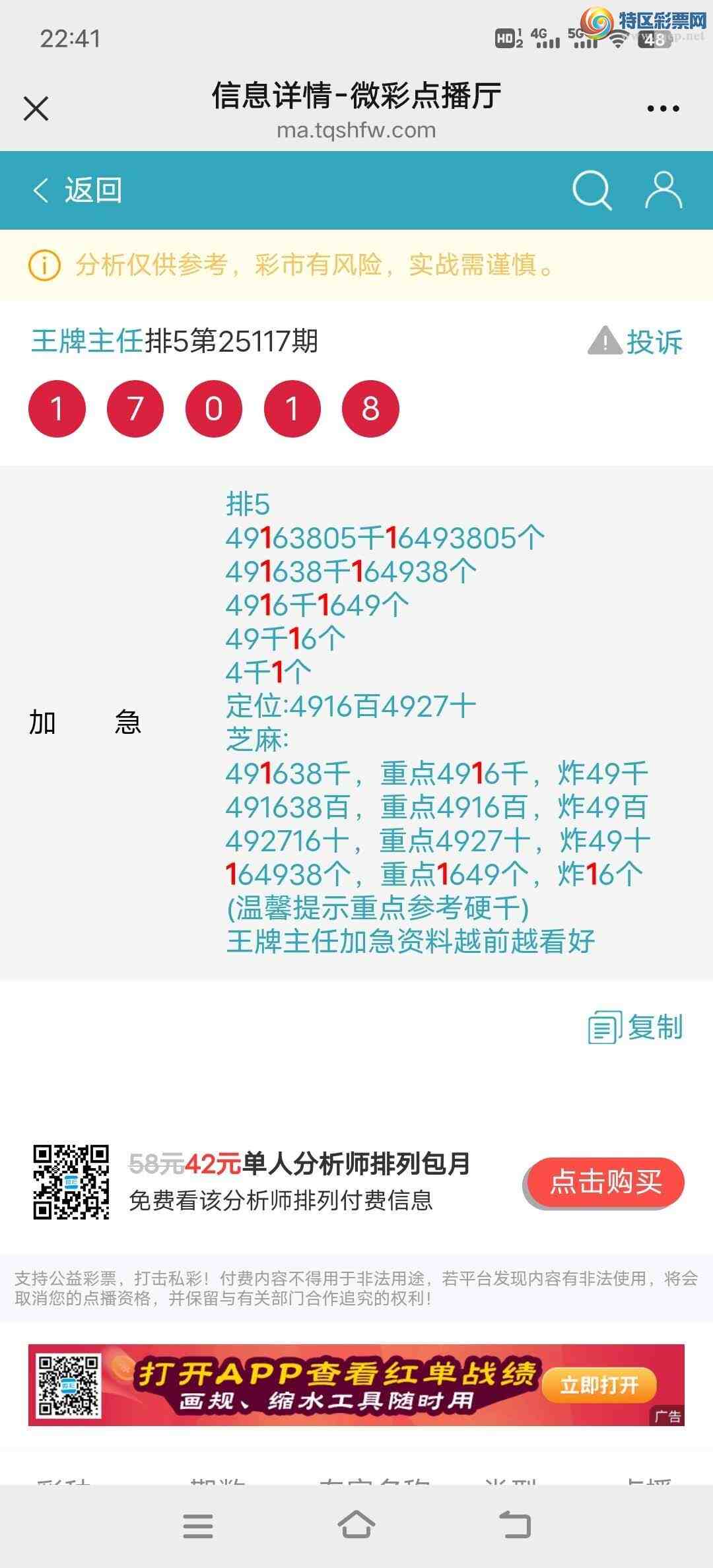Tap the search icon in the teal header
This screenshot has height=1568, width=713.
coord(590,190)
